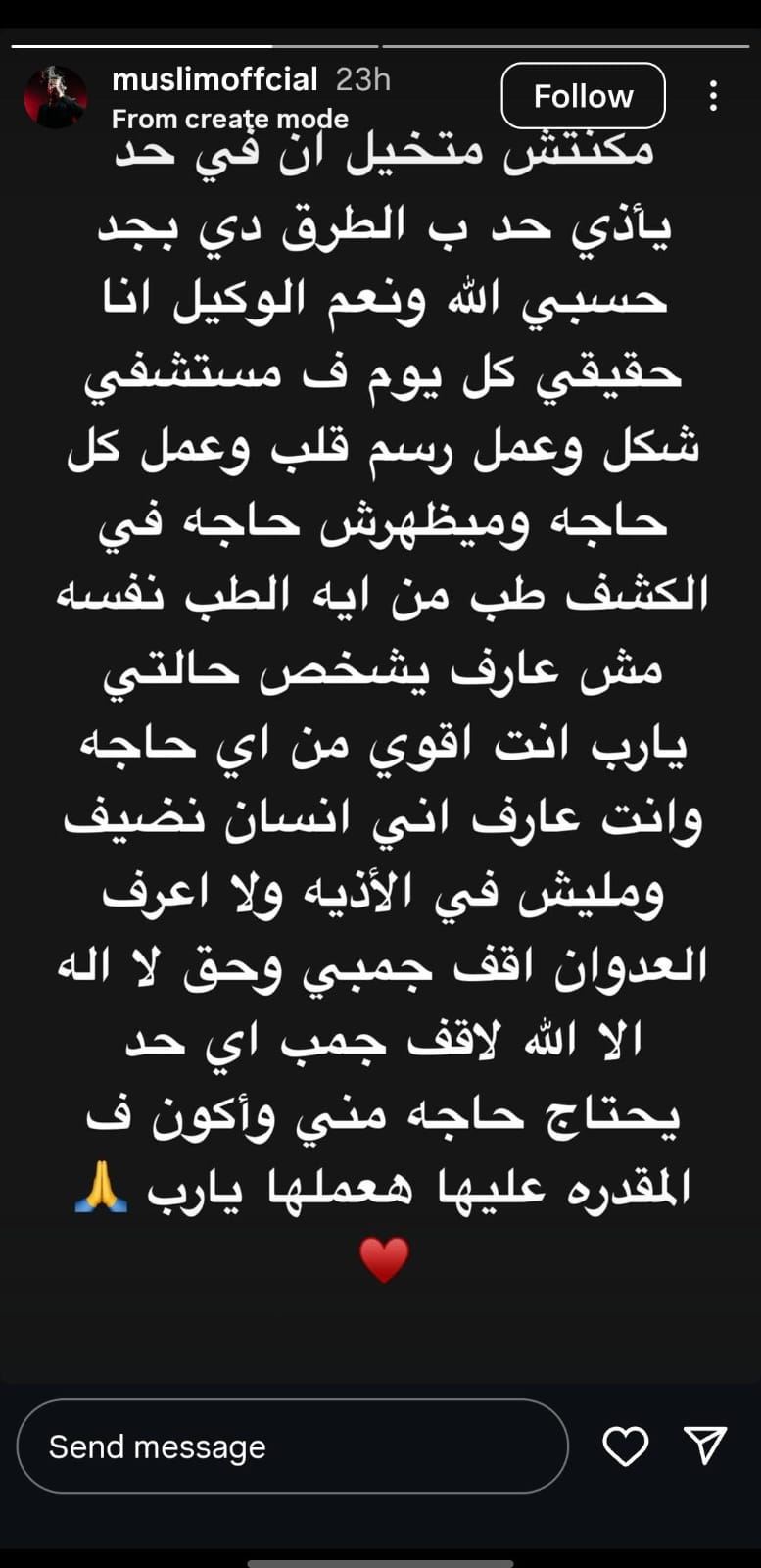Tap the Send message field
Screen dimensions: 761x1568
coord(292,1446)
